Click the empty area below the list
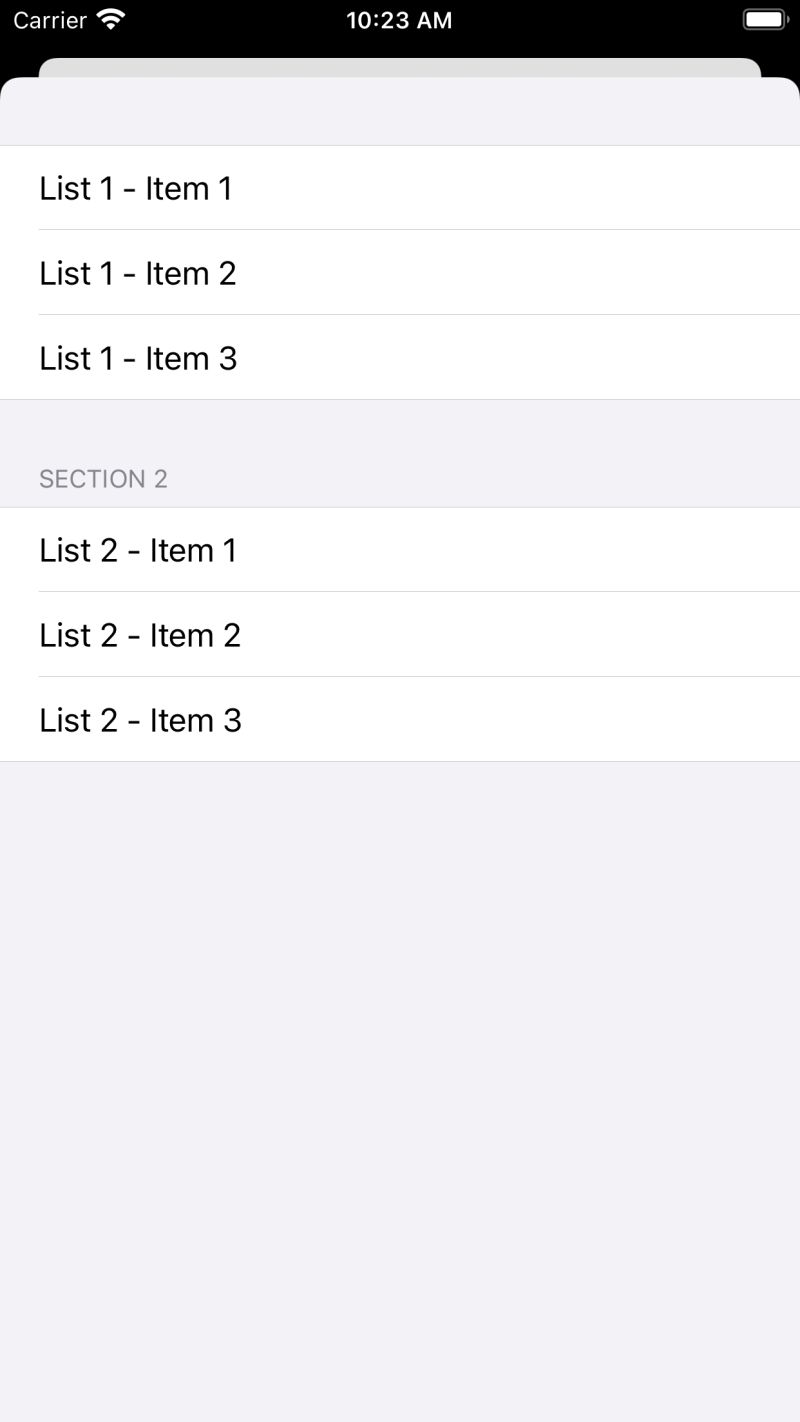 click(x=400, y=1000)
